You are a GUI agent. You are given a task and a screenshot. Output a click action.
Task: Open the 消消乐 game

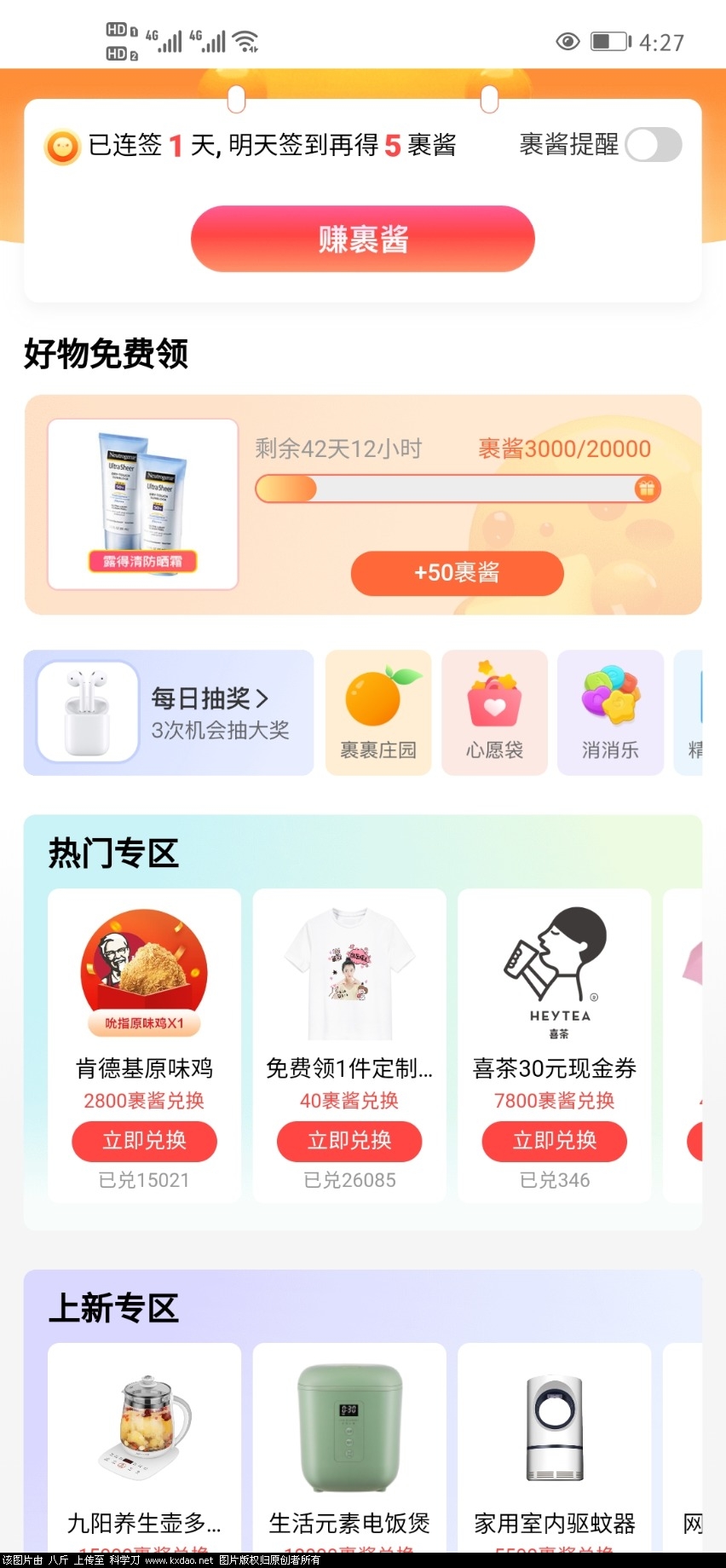coord(610,713)
